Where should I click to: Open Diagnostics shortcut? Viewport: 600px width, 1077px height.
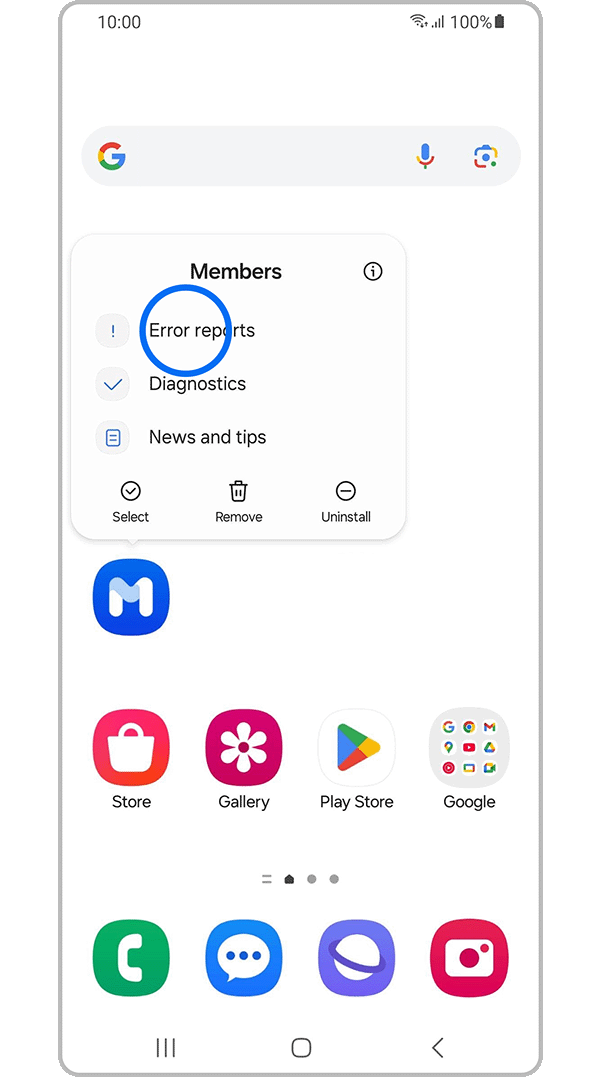point(196,384)
